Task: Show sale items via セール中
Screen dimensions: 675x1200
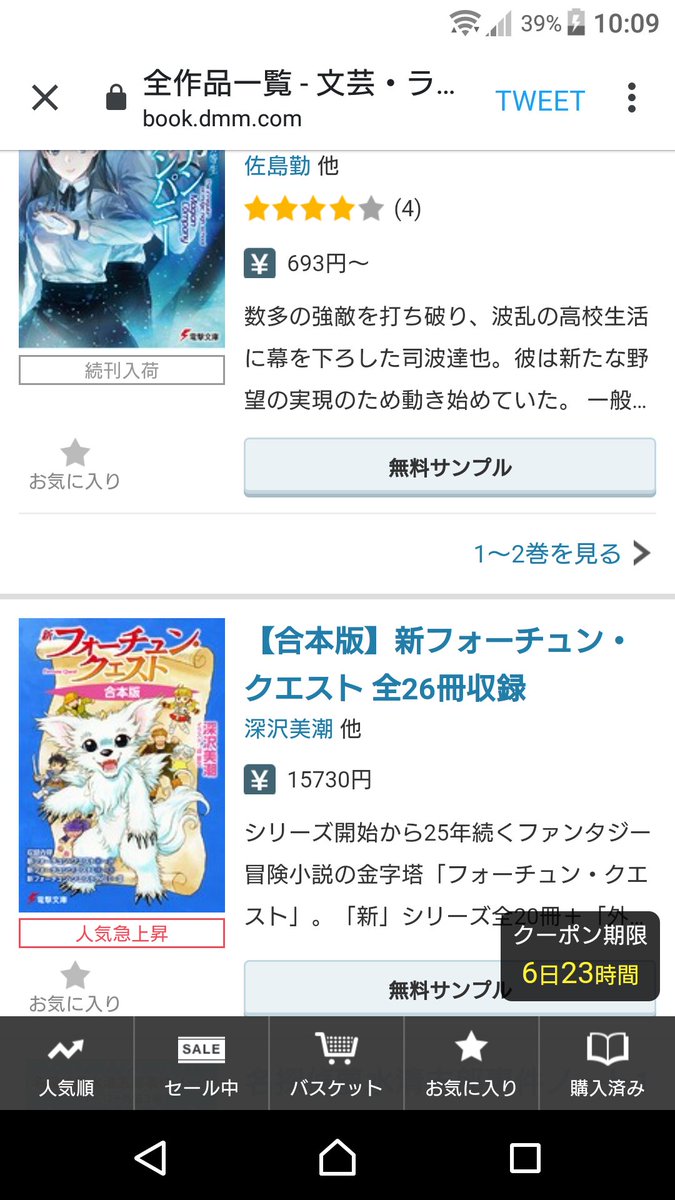Action: coord(201,1064)
